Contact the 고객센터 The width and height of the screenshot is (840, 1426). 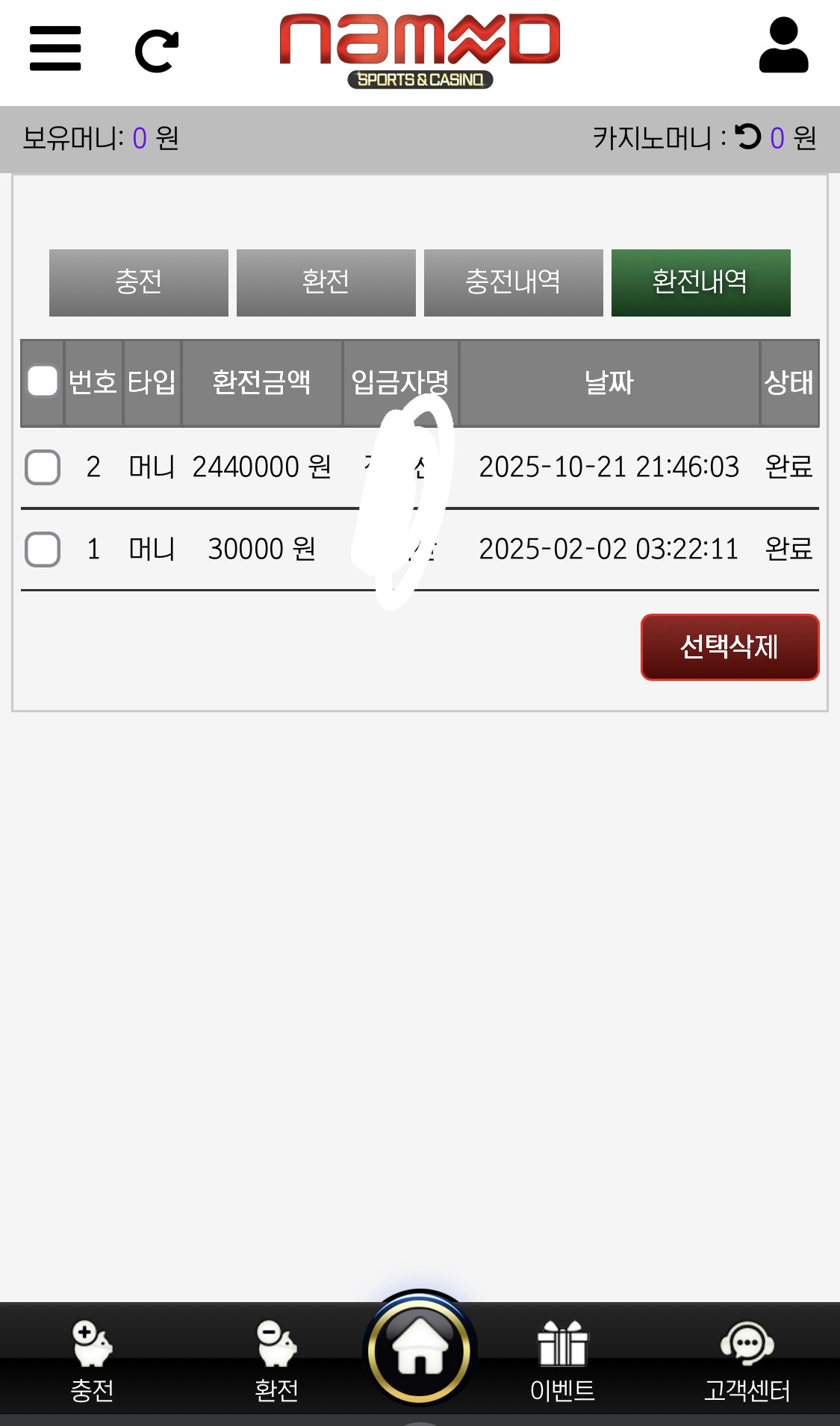[747, 1360]
